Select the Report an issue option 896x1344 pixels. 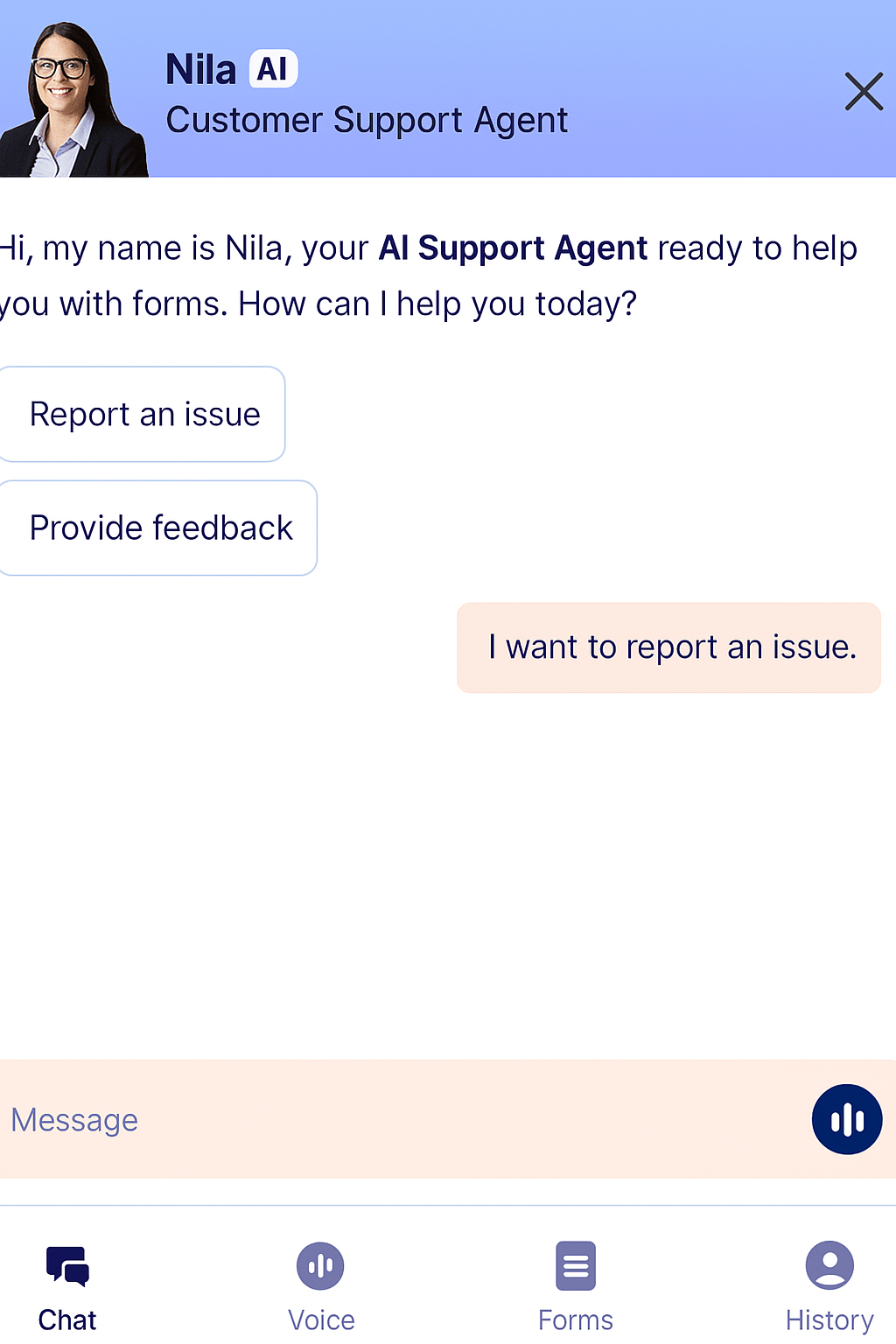[144, 414]
